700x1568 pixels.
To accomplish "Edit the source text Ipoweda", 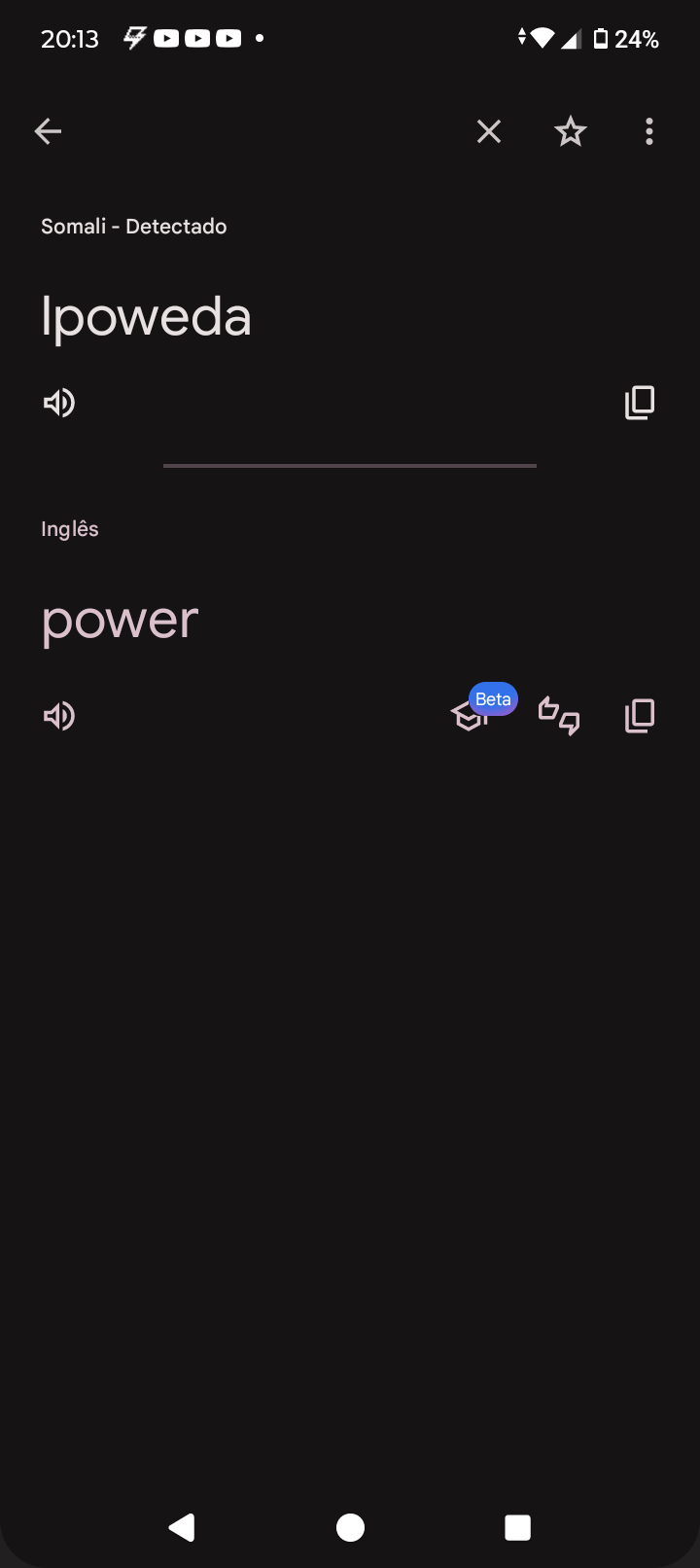I will point(147,317).
